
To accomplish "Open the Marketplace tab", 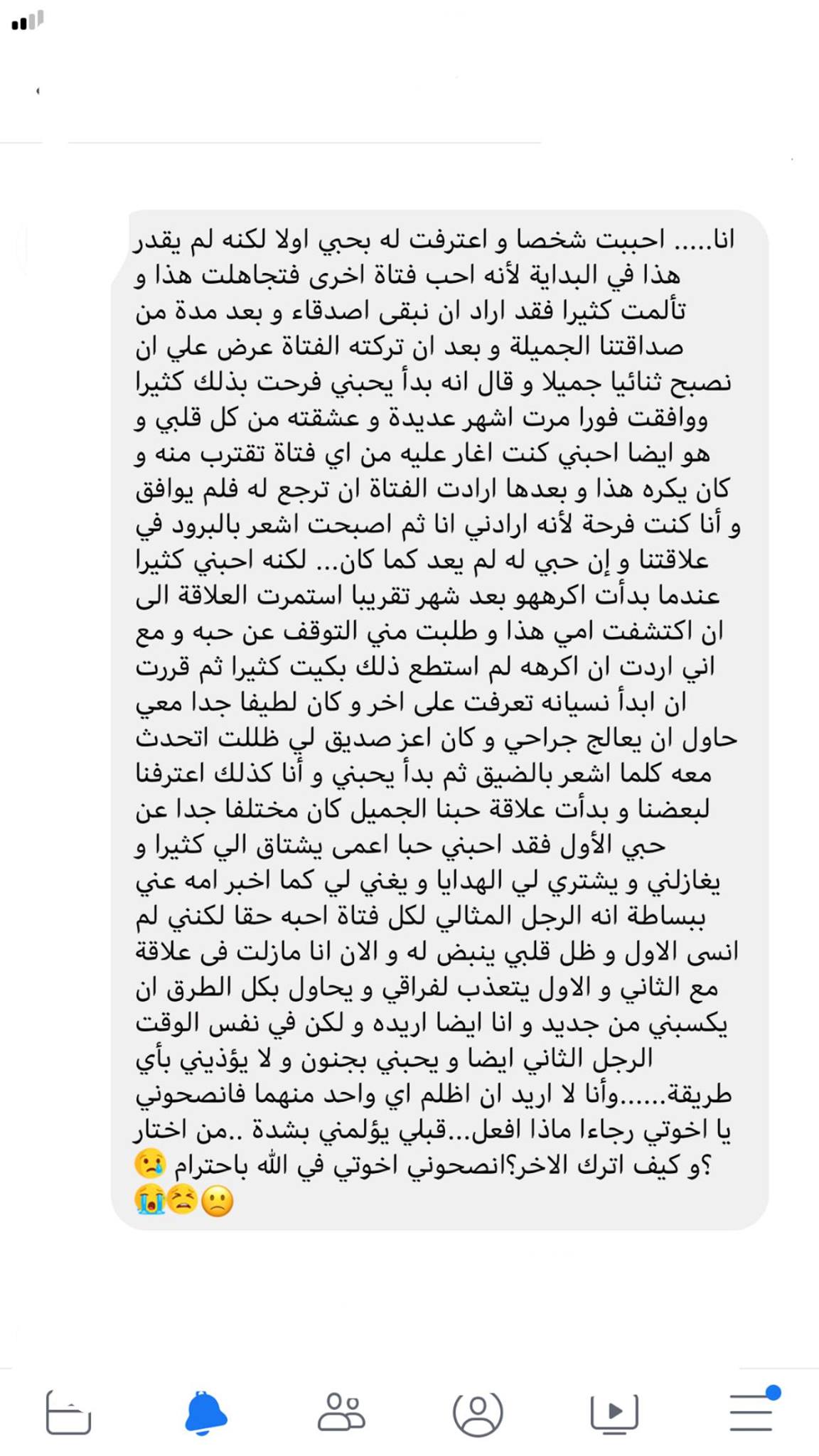I will click(68, 1412).
